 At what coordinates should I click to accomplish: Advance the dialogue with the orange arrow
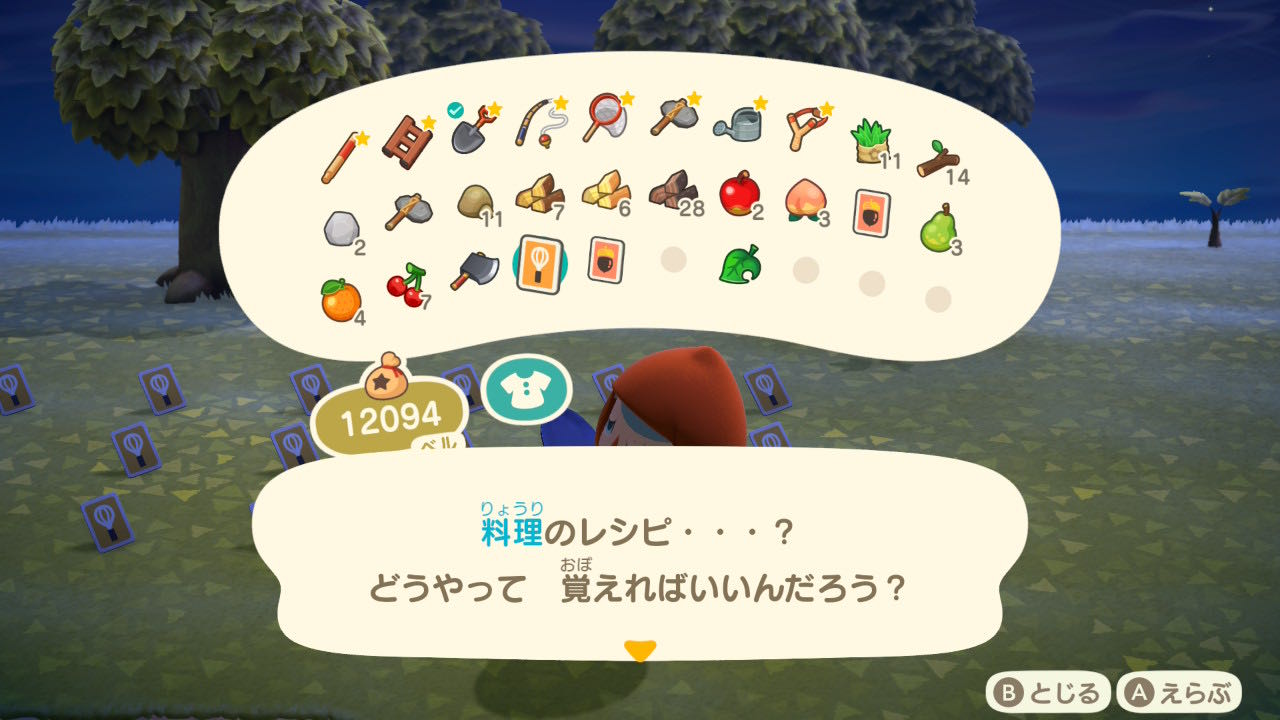639,651
